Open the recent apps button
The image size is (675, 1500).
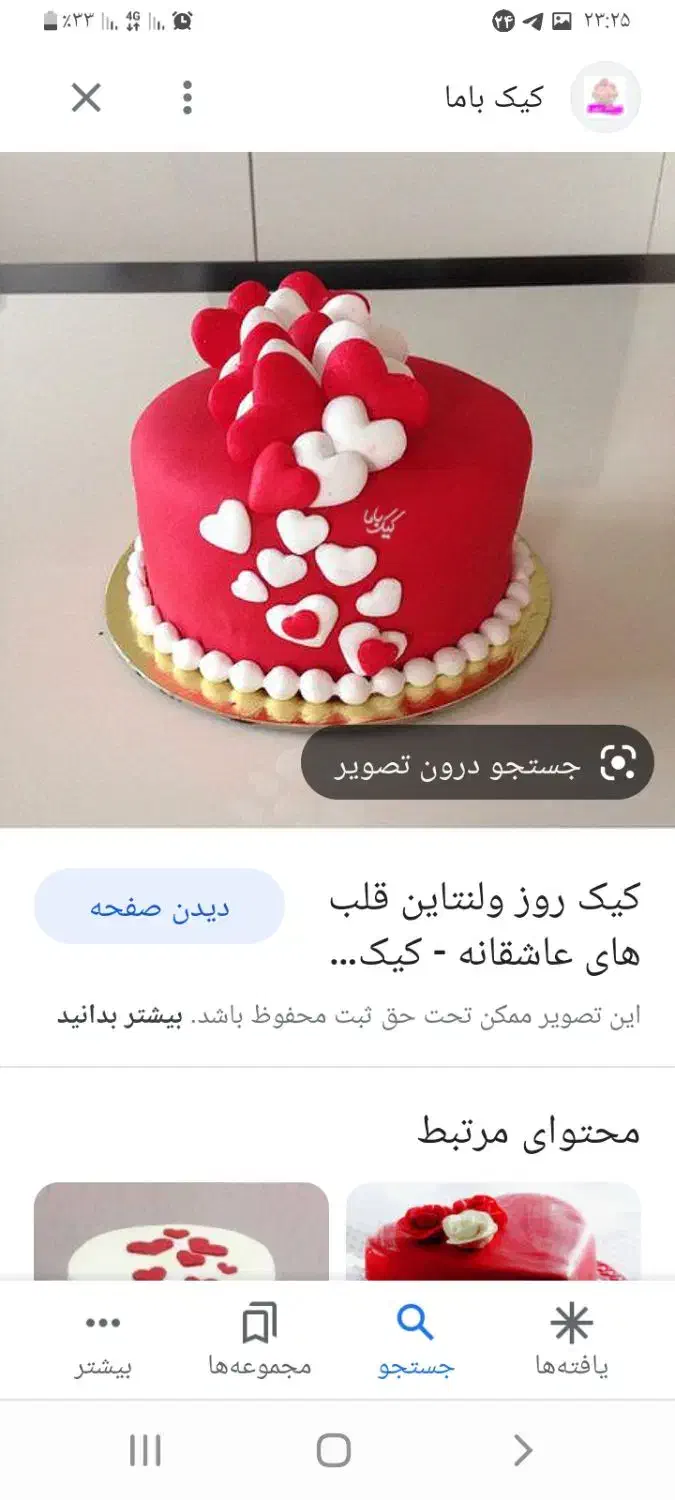click(145, 1450)
